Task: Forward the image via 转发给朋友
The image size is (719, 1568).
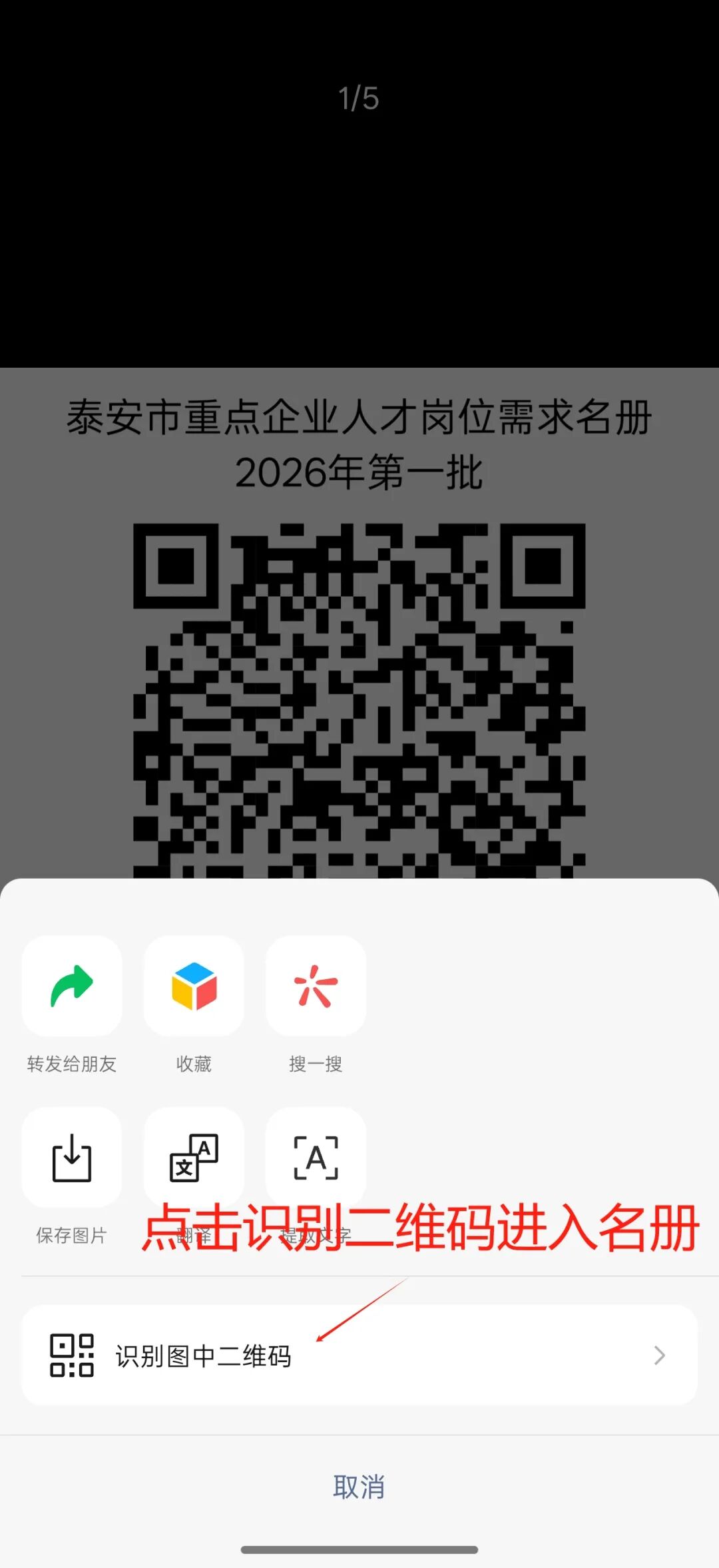Action: click(x=72, y=986)
